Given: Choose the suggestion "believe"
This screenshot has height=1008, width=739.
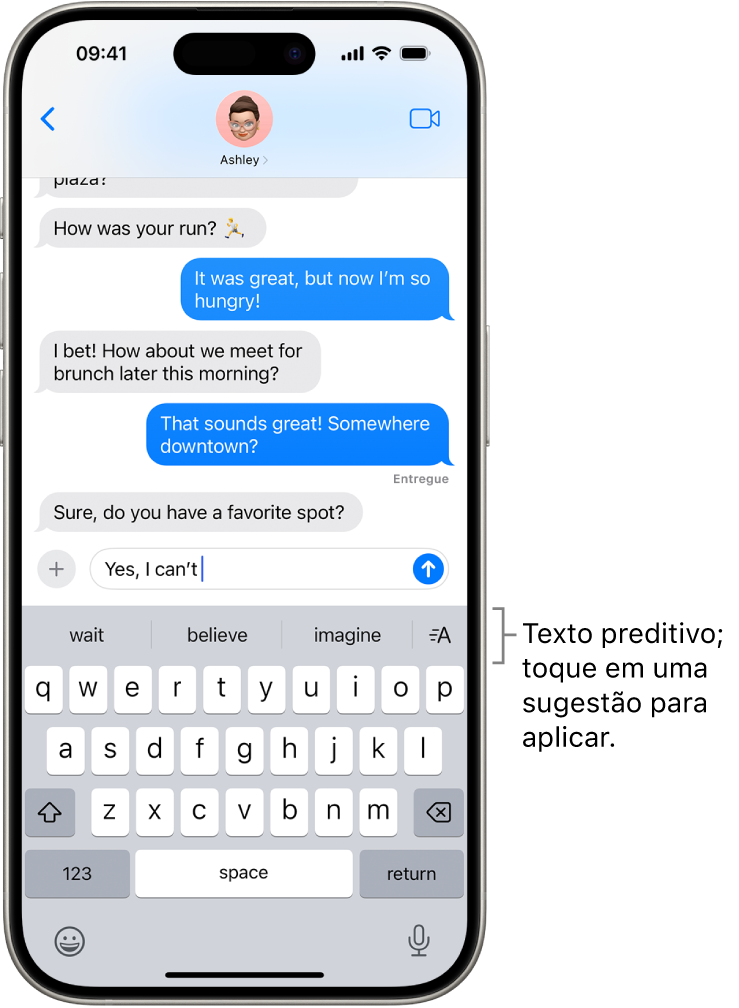Looking at the screenshot, I should [217, 635].
